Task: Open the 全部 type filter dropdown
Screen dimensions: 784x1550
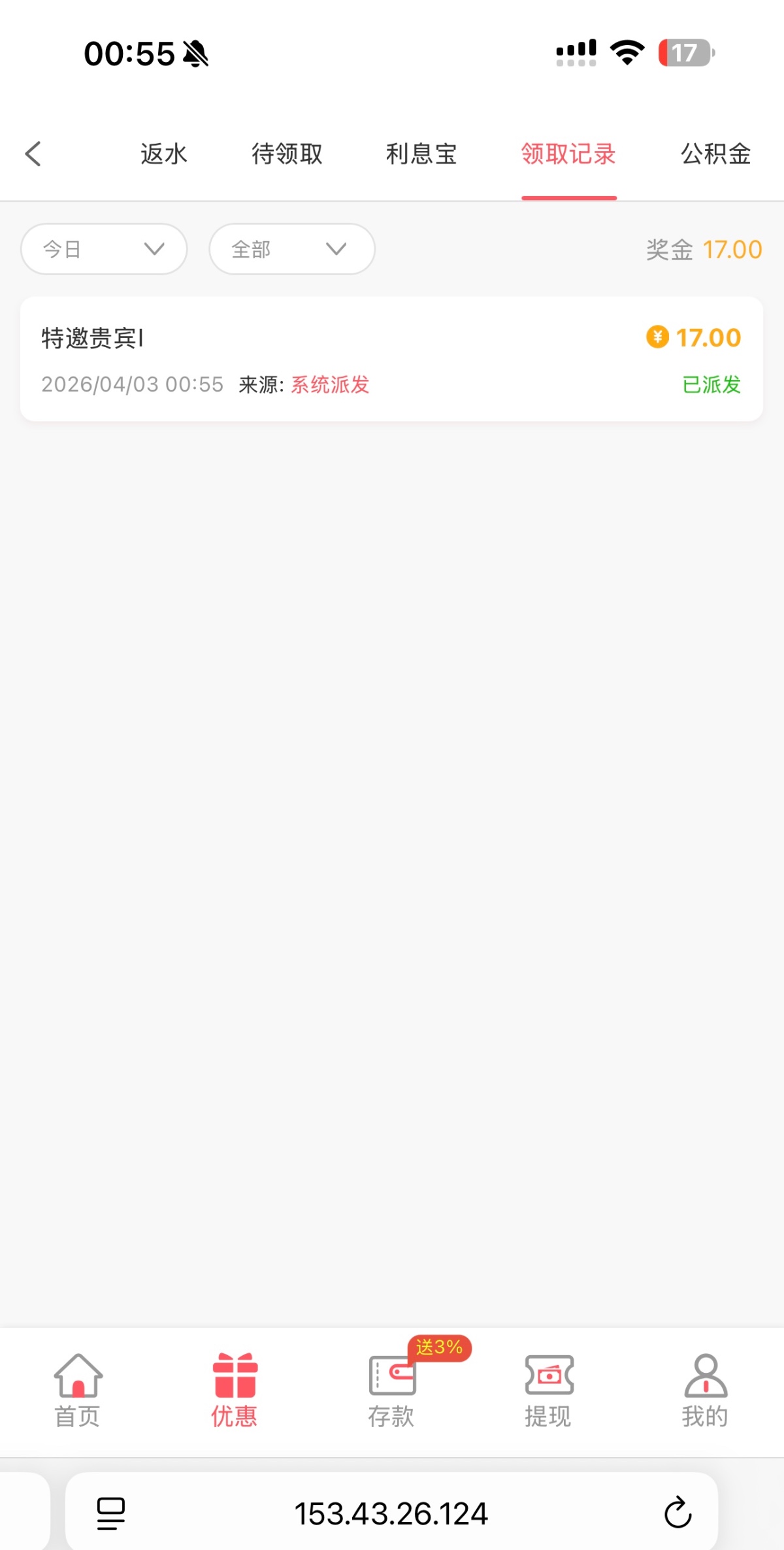Action: coord(292,249)
